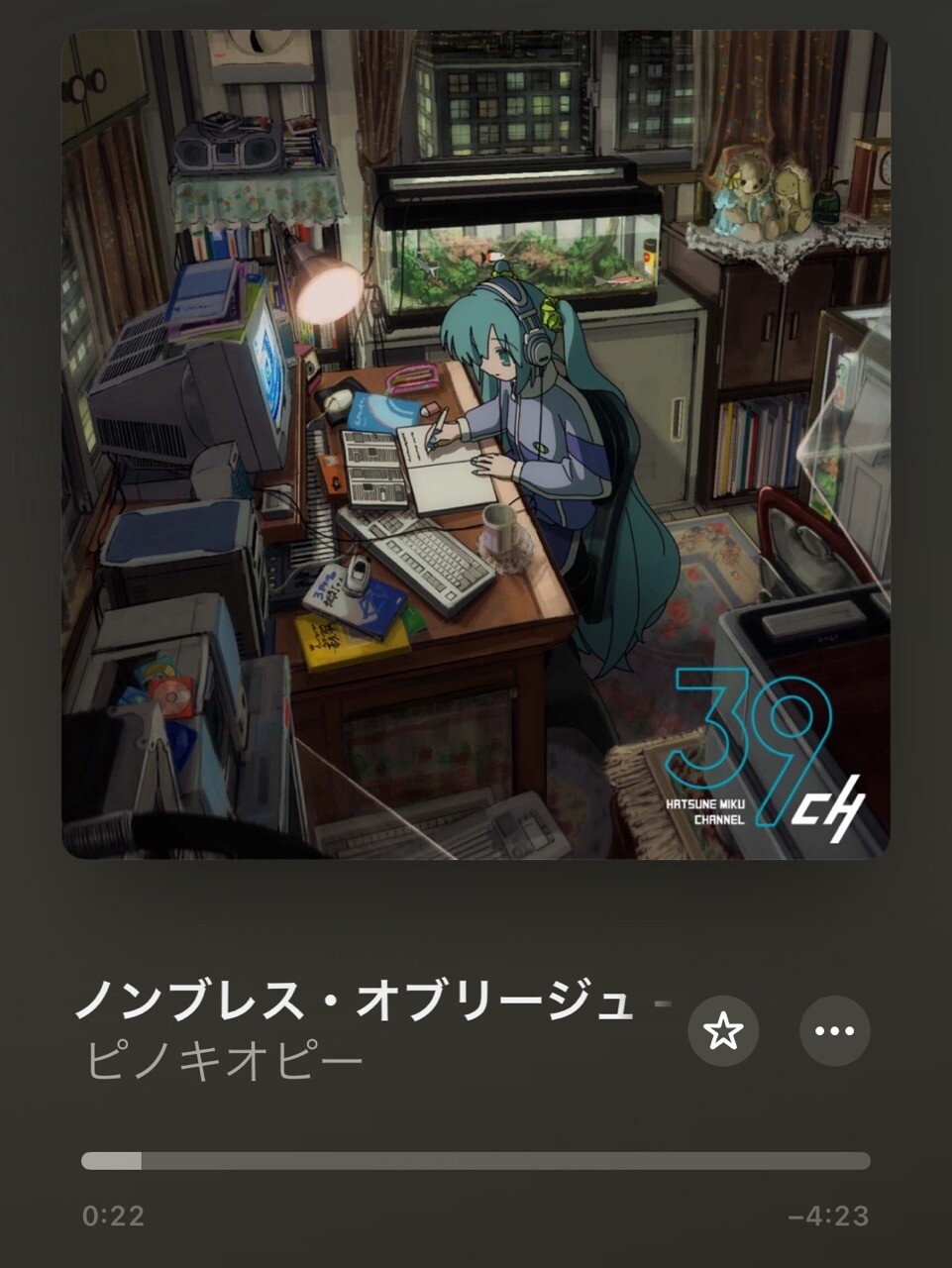
Task: Favorite the song with the star icon
Action: tap(723, 1031)
